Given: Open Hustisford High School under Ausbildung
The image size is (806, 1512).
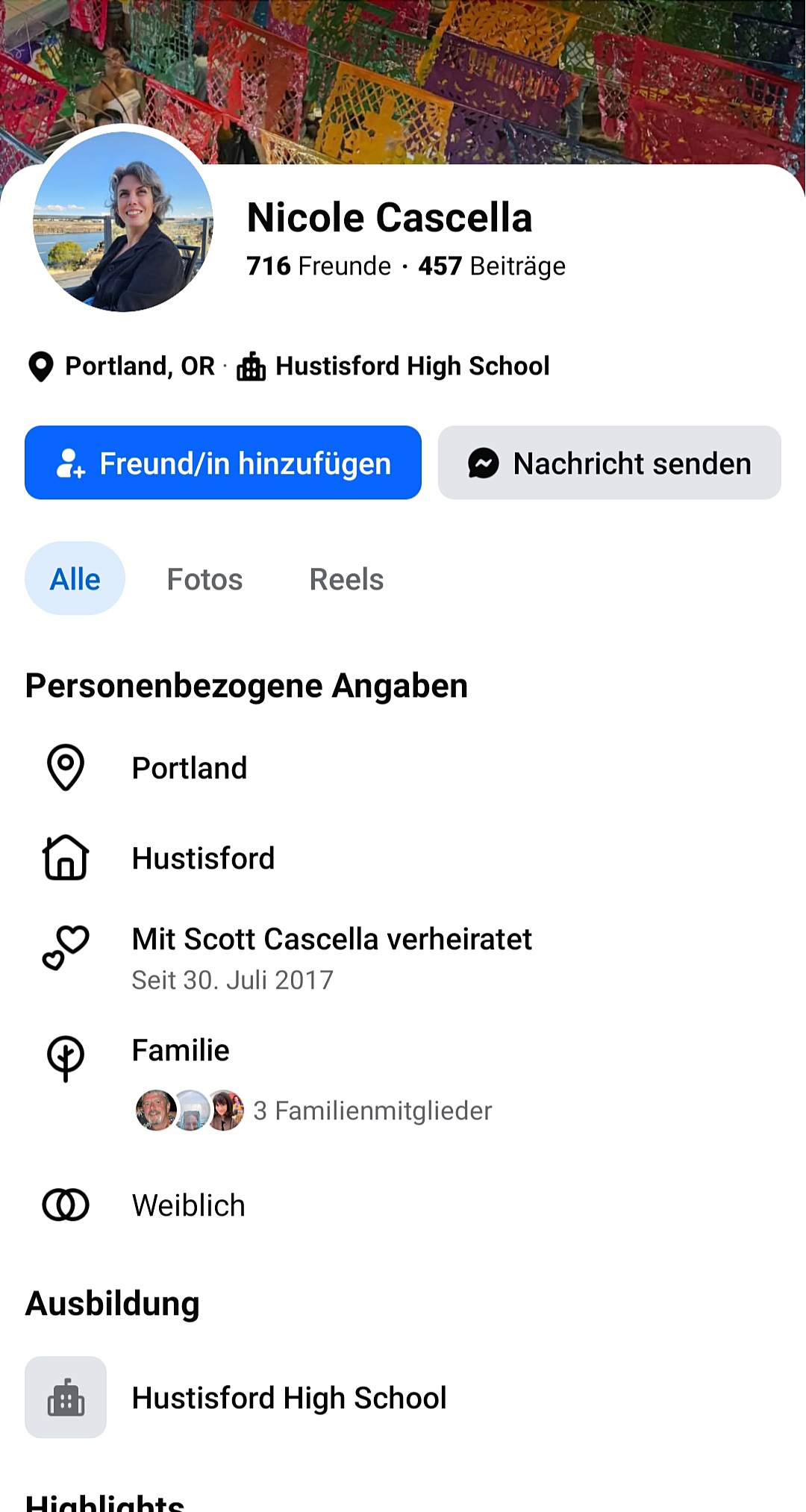Looking at the screenshot, I should point(403,1397).
